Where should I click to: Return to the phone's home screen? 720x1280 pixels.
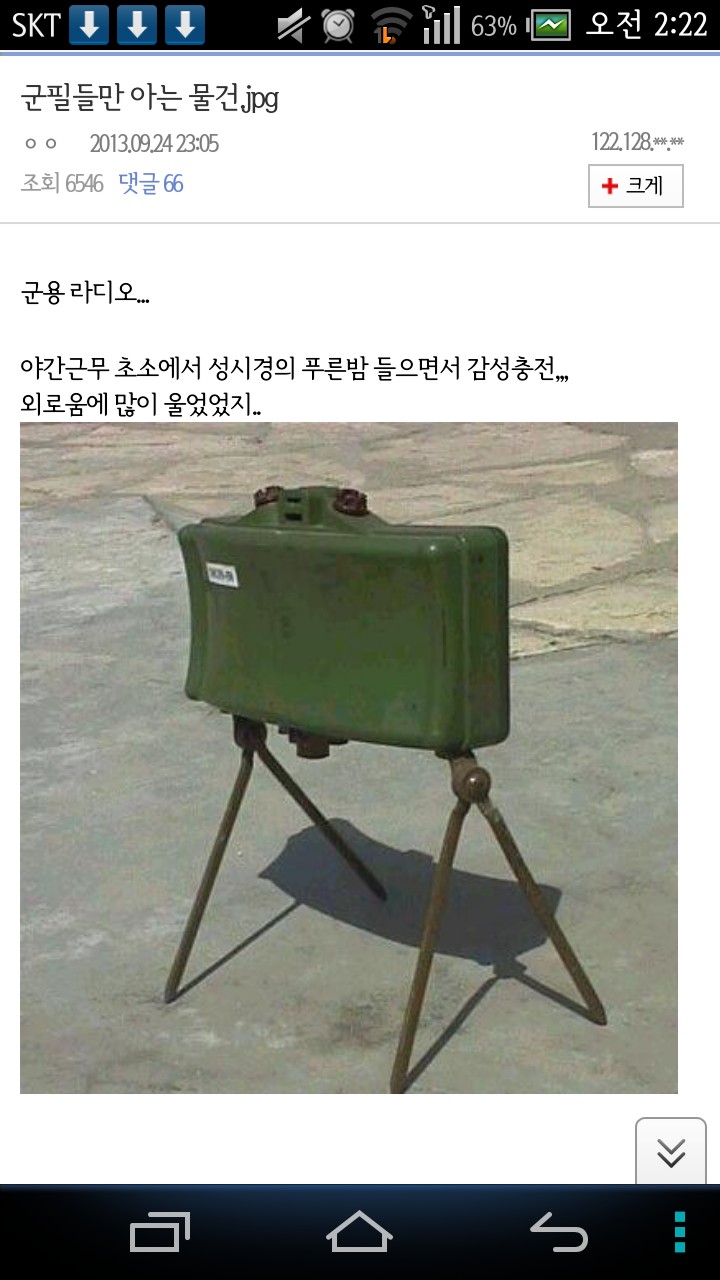pyautogui.click(x=359, y=1232)
